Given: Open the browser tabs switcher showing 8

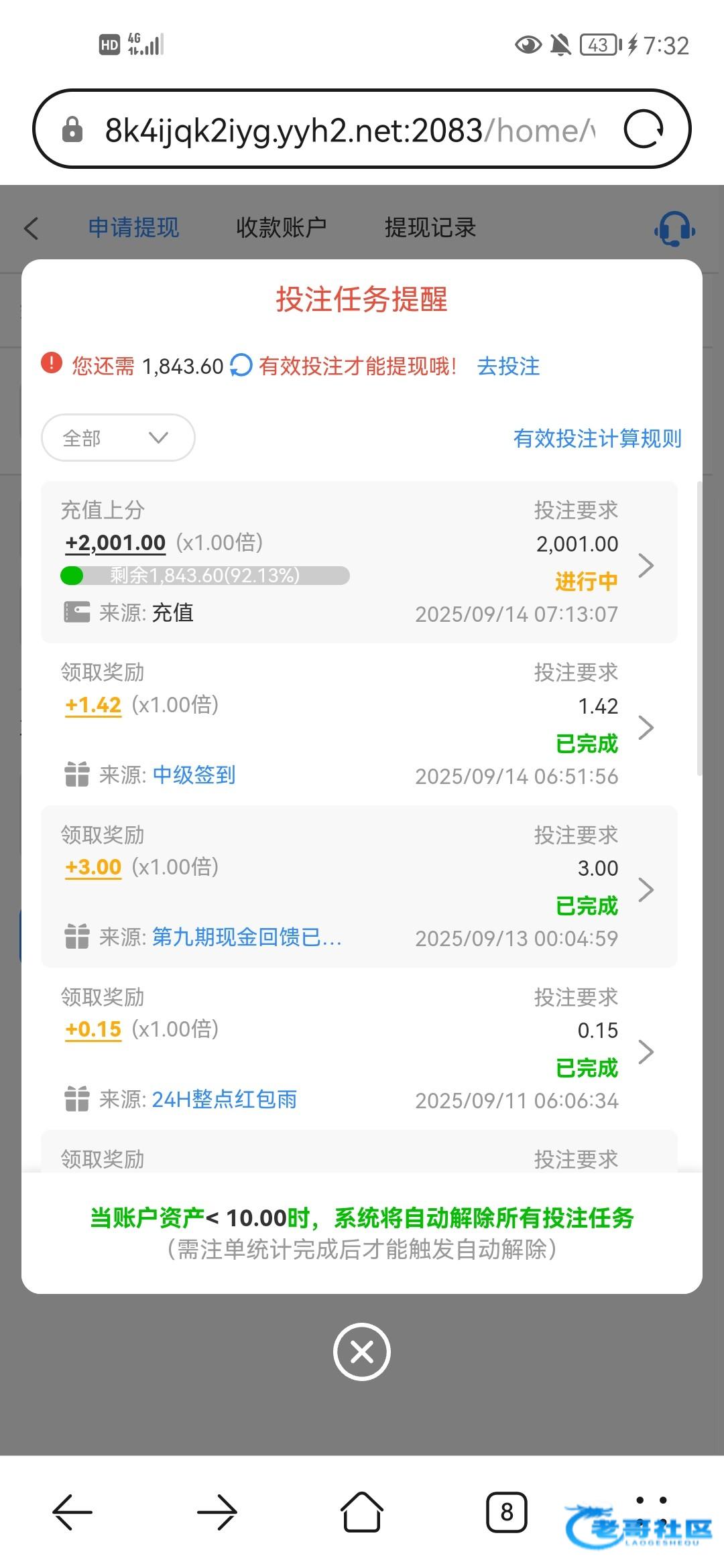Looking at the screenshot, I should (507, 1512).
